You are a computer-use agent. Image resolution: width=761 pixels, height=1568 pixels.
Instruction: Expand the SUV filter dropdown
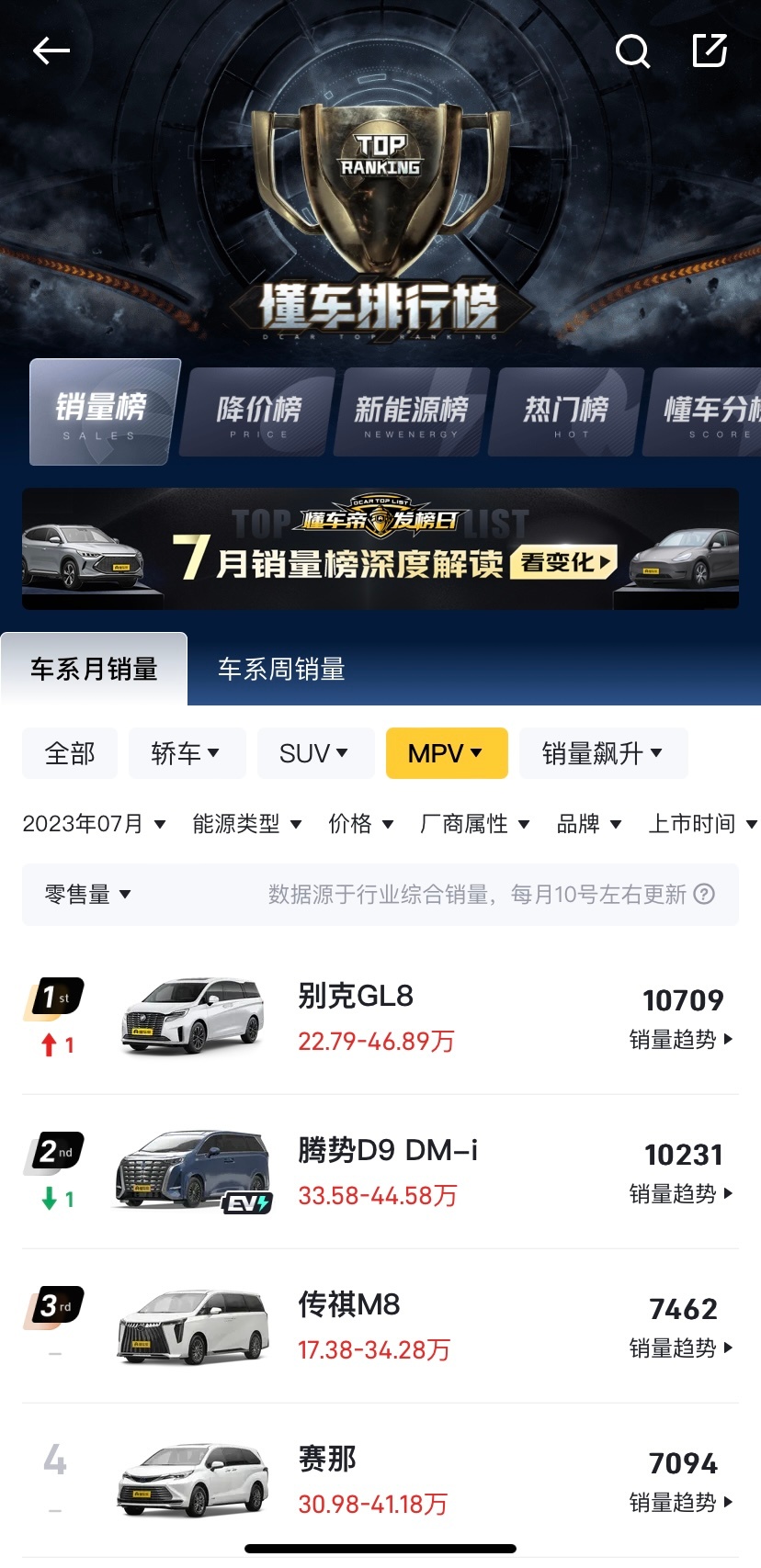coord(314,754)
